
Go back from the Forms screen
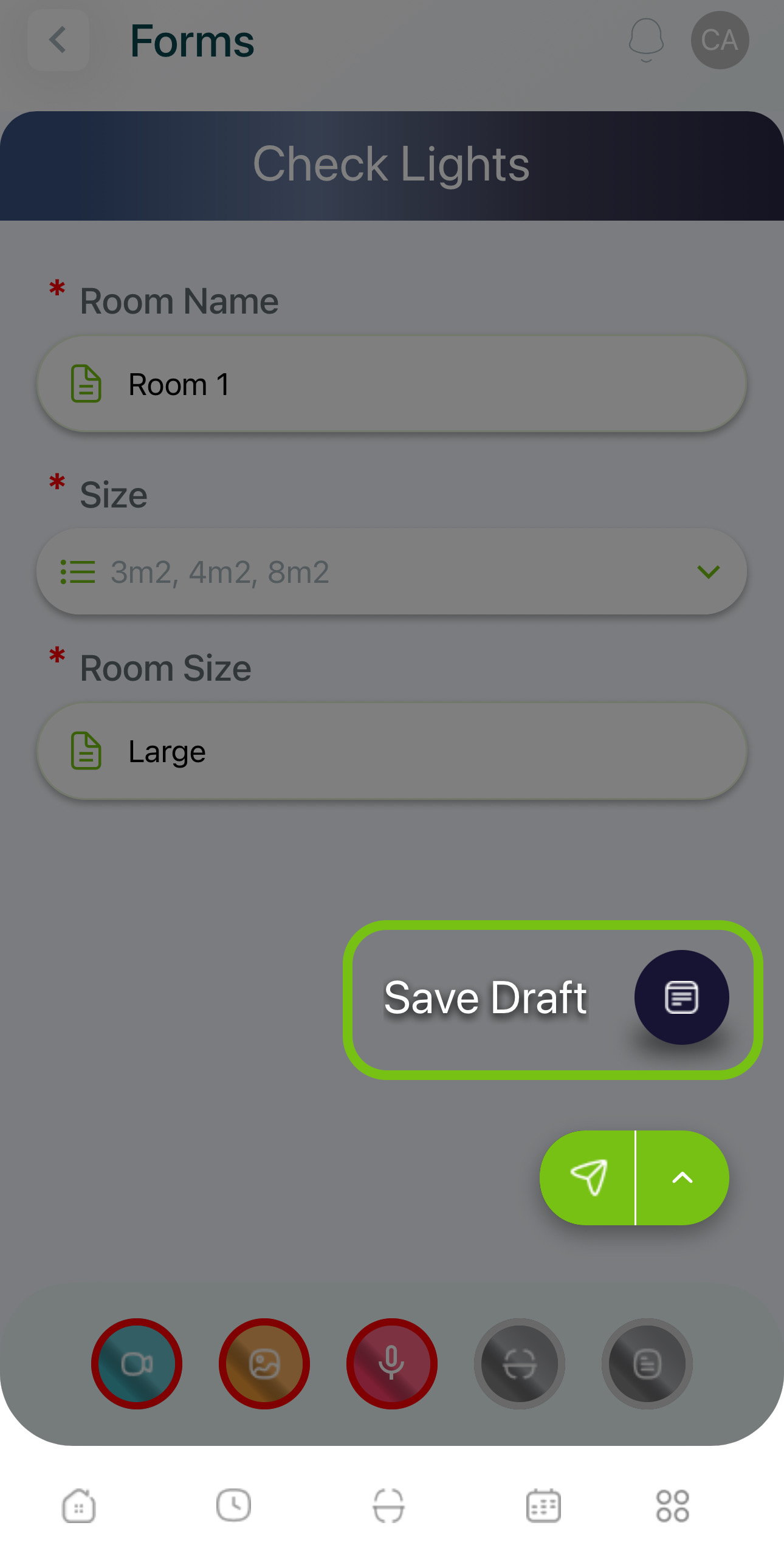point(58,40)
